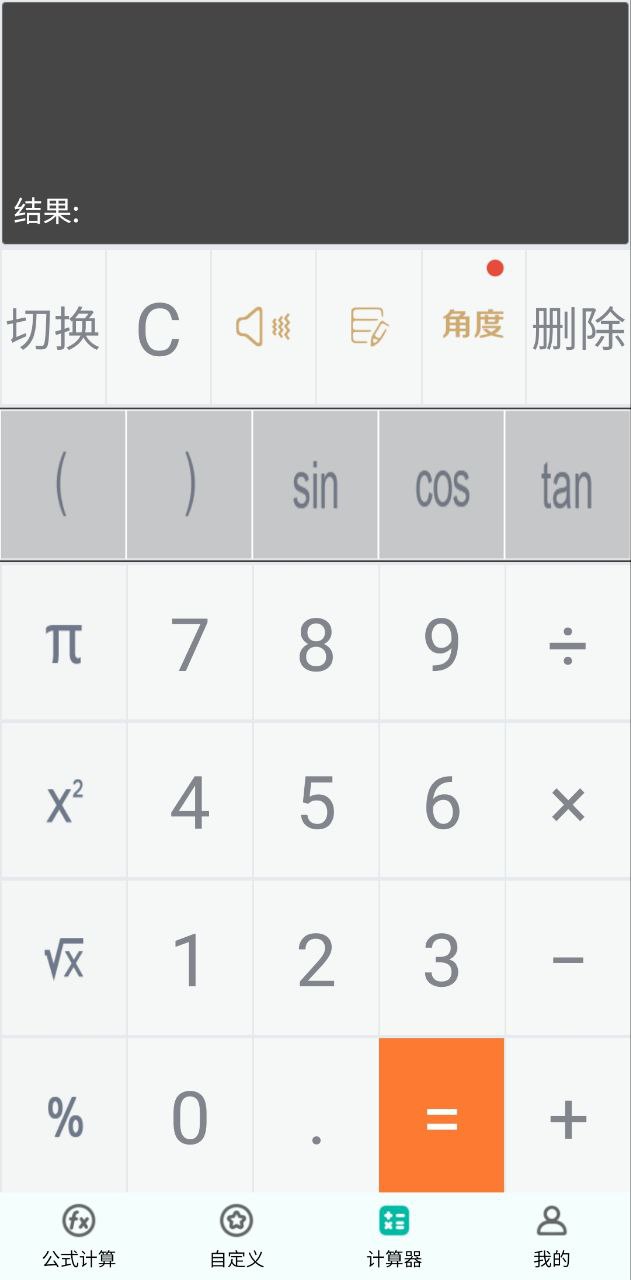Select the divide operator

[x=568, y=643]
